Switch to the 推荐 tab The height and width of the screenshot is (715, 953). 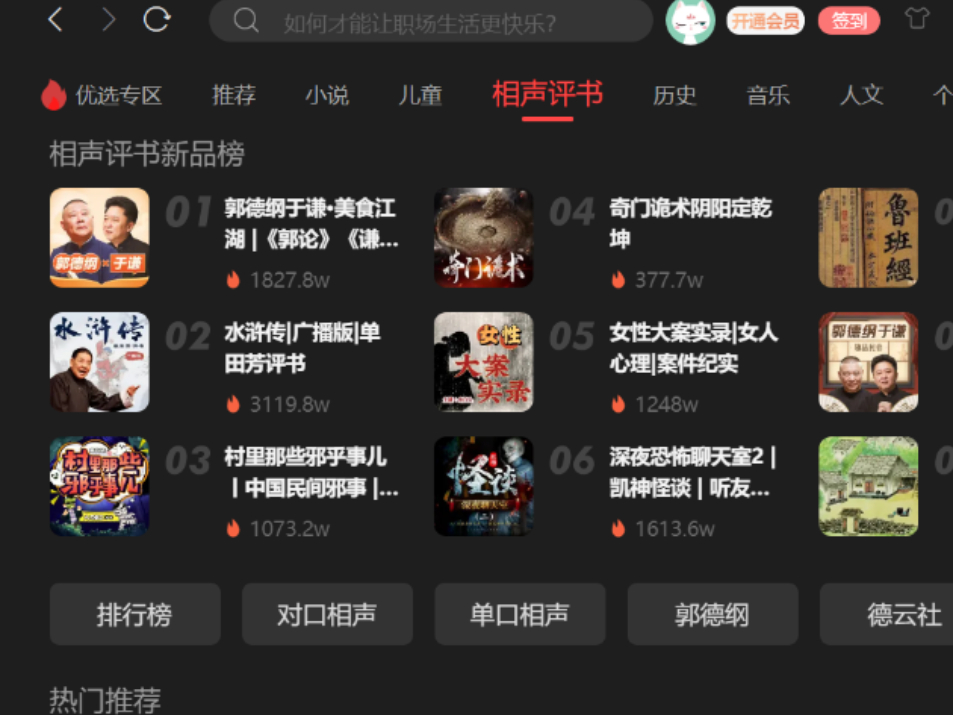[x=234, y=96]
